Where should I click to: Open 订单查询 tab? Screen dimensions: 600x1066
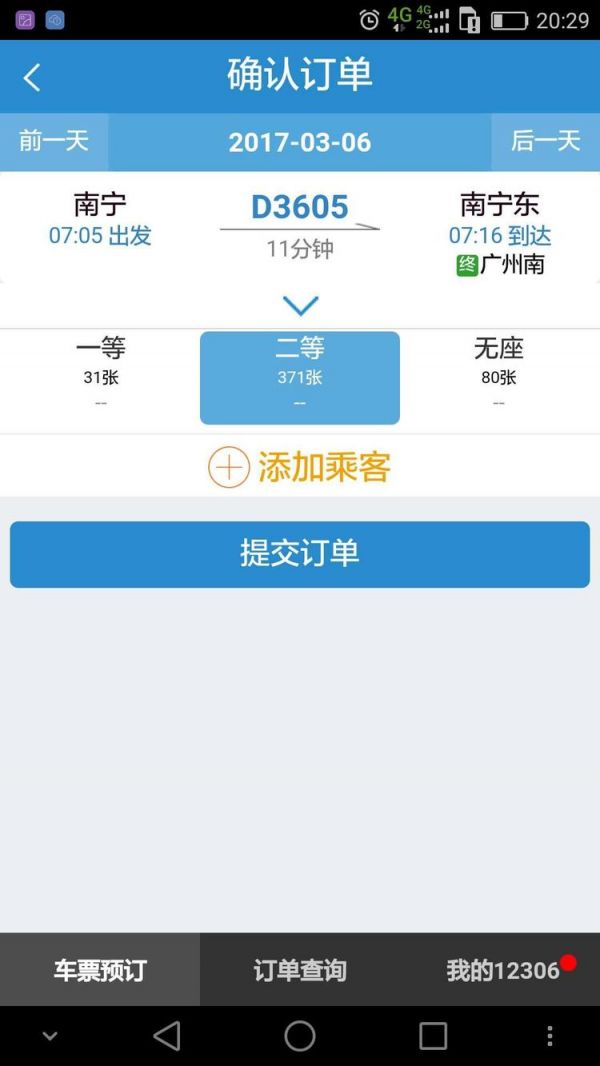click(300, 969)
